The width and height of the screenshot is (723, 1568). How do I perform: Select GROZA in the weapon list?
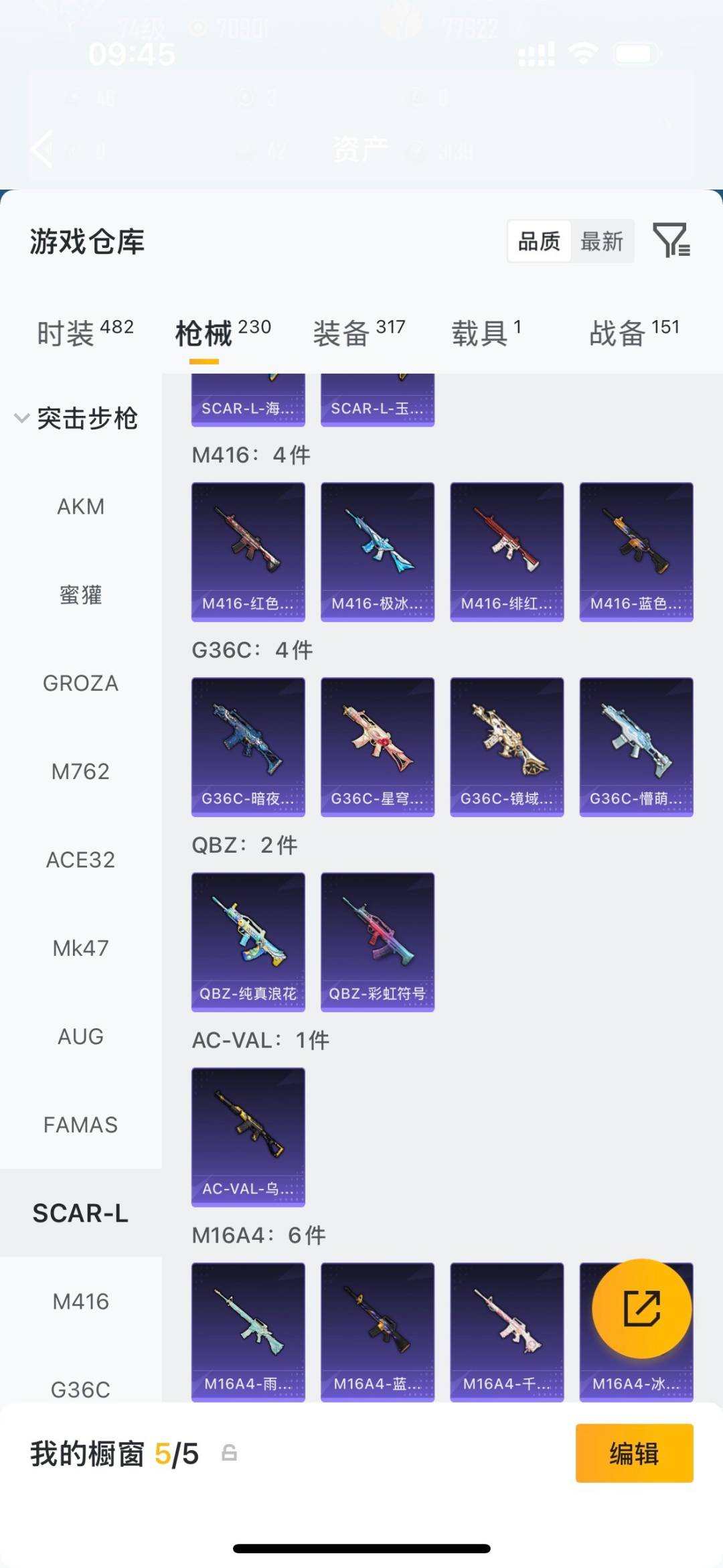80,683
